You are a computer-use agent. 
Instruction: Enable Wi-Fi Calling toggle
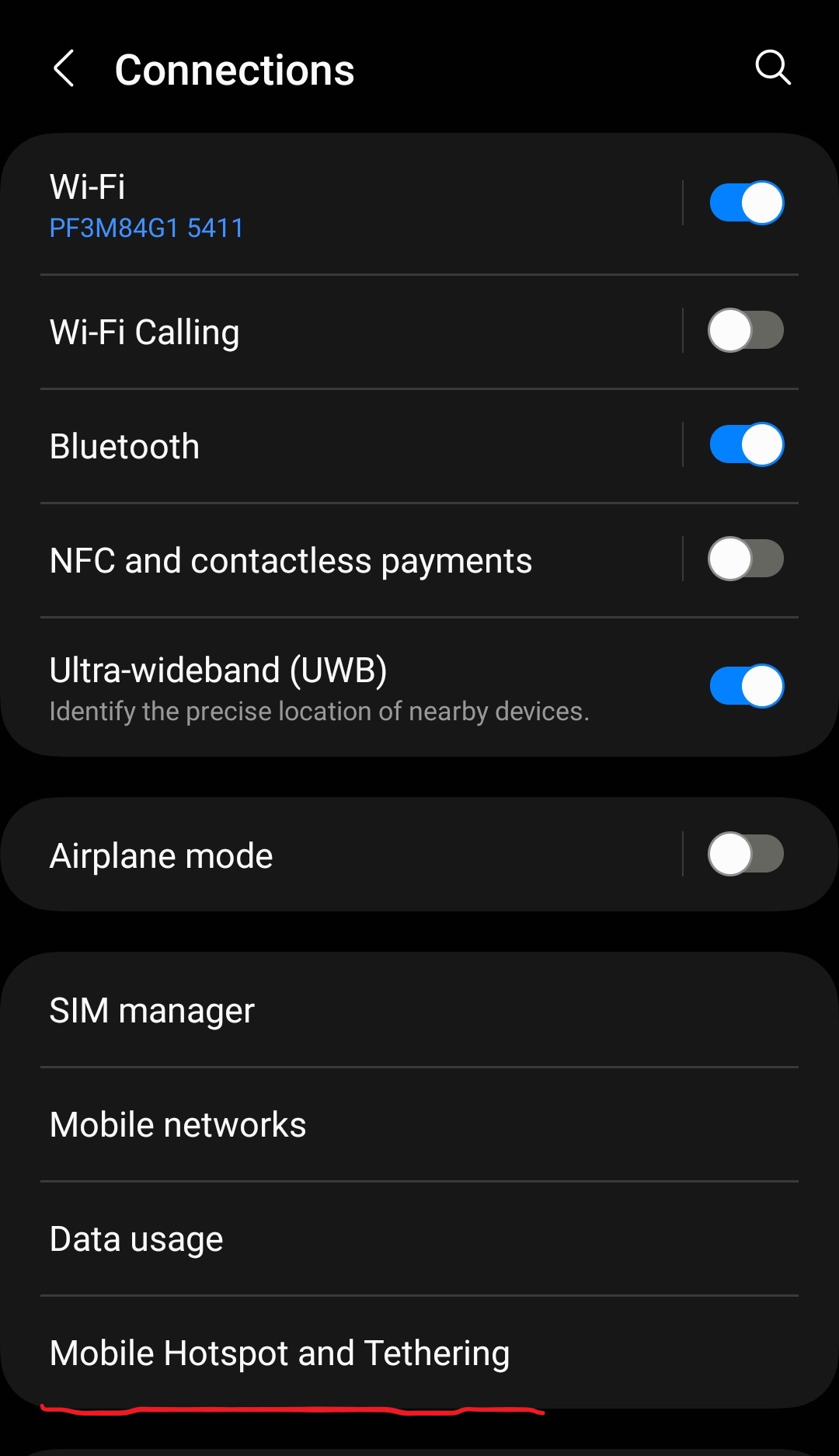coord(746,330)
